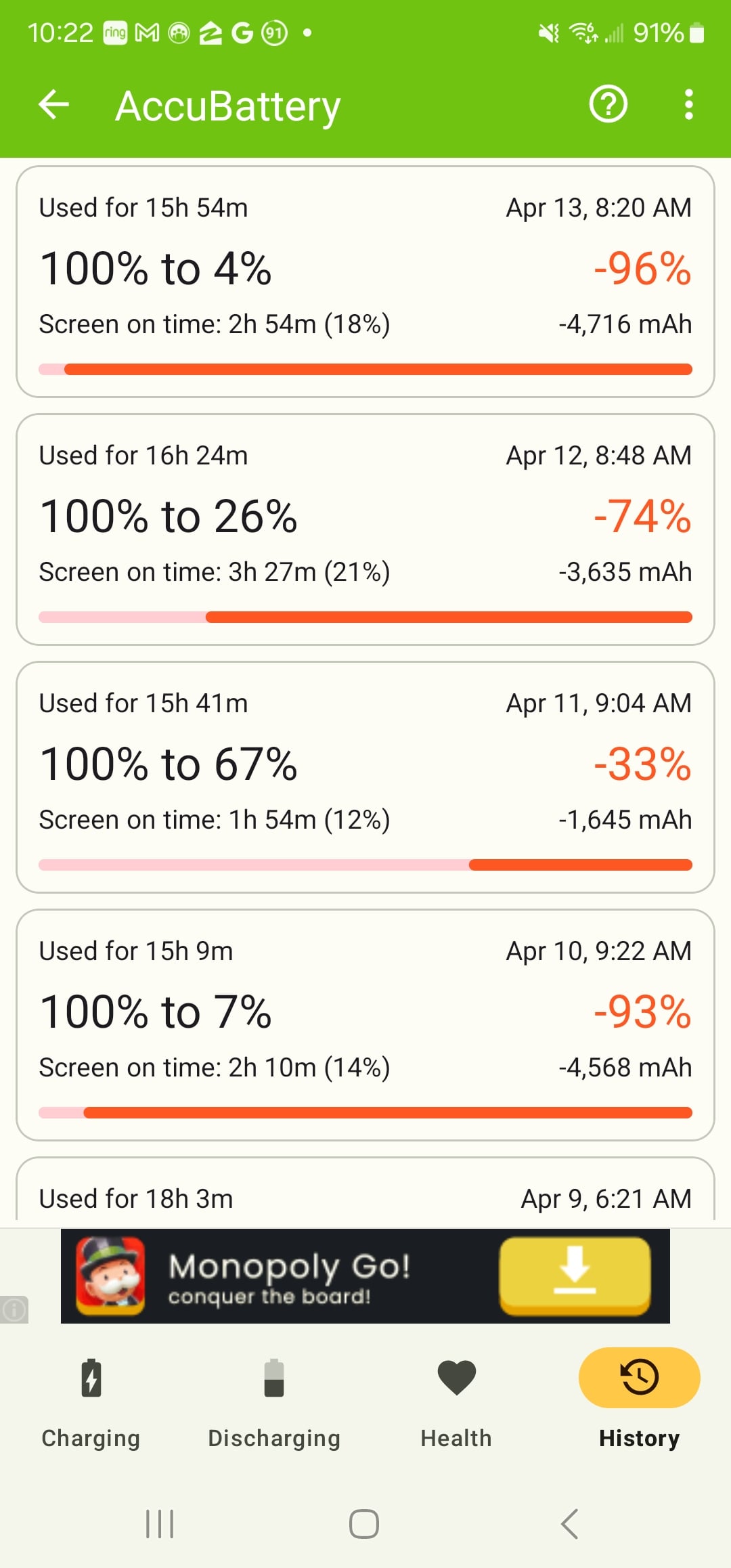Select the Apr 11 discharge session card

pos(365,779)
